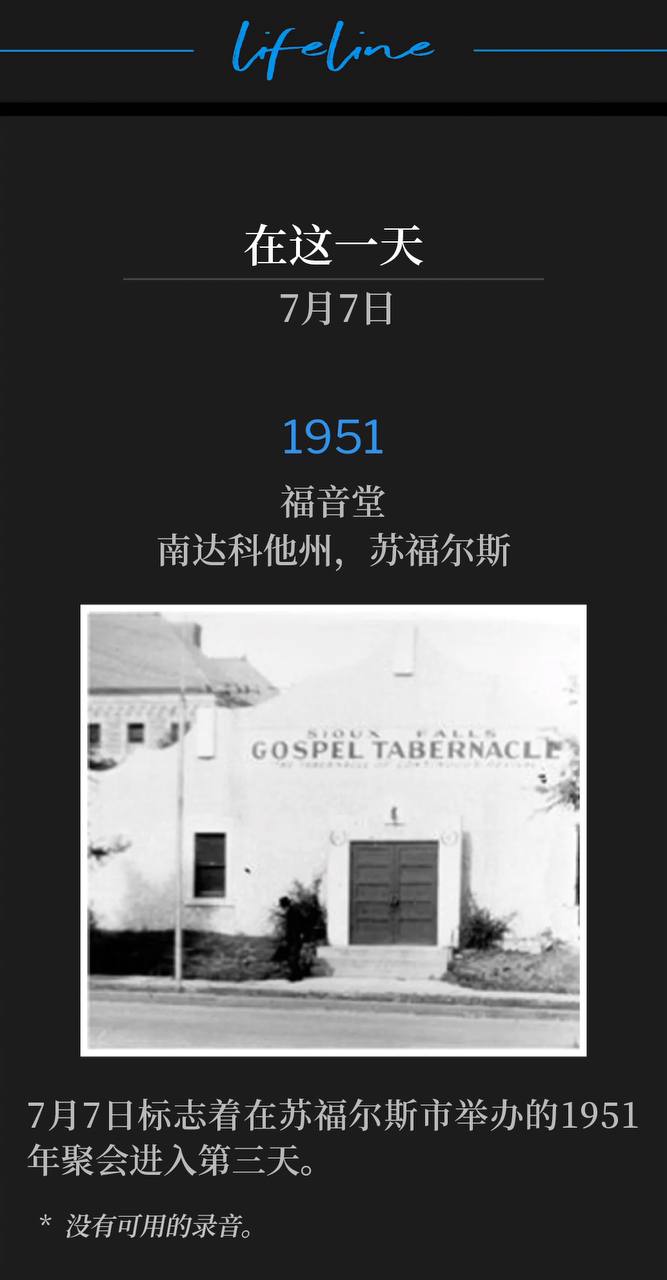View the Gospel Tabernacle photo
The image size is (667, 1280).
(x=333, y=830)
